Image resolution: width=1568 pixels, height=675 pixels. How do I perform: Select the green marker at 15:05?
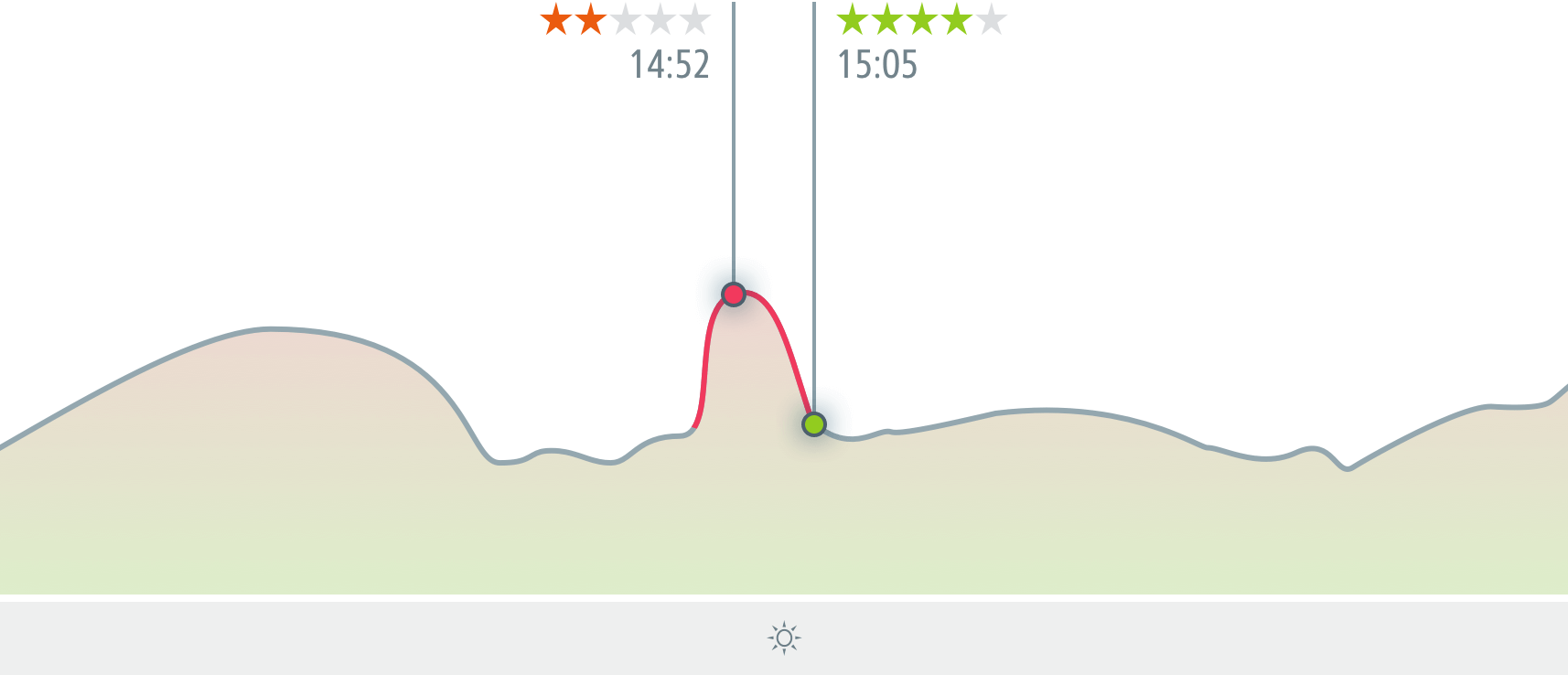(x=813, y=424)
